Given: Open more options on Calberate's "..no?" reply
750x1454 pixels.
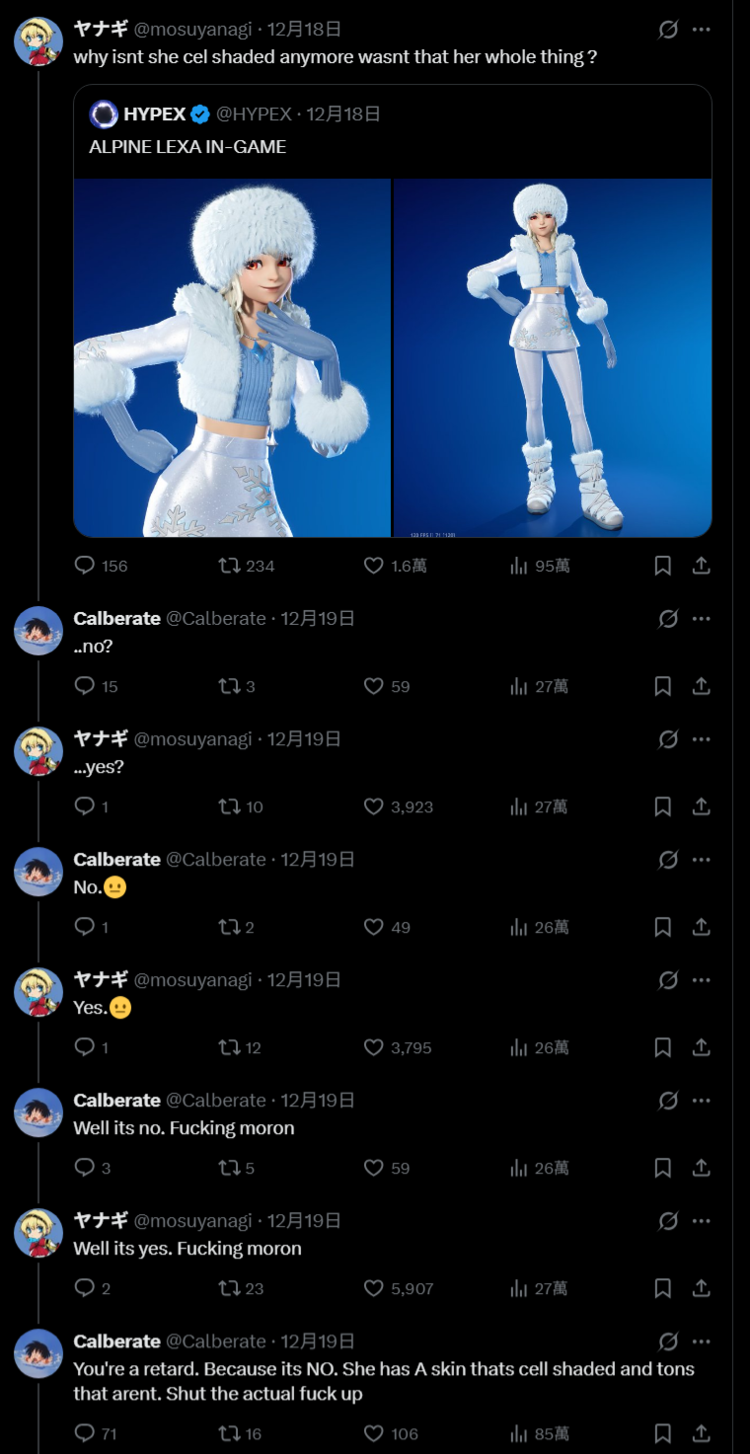Looking at the screenshot, I should pyautogui.click(x=700, y=618).
